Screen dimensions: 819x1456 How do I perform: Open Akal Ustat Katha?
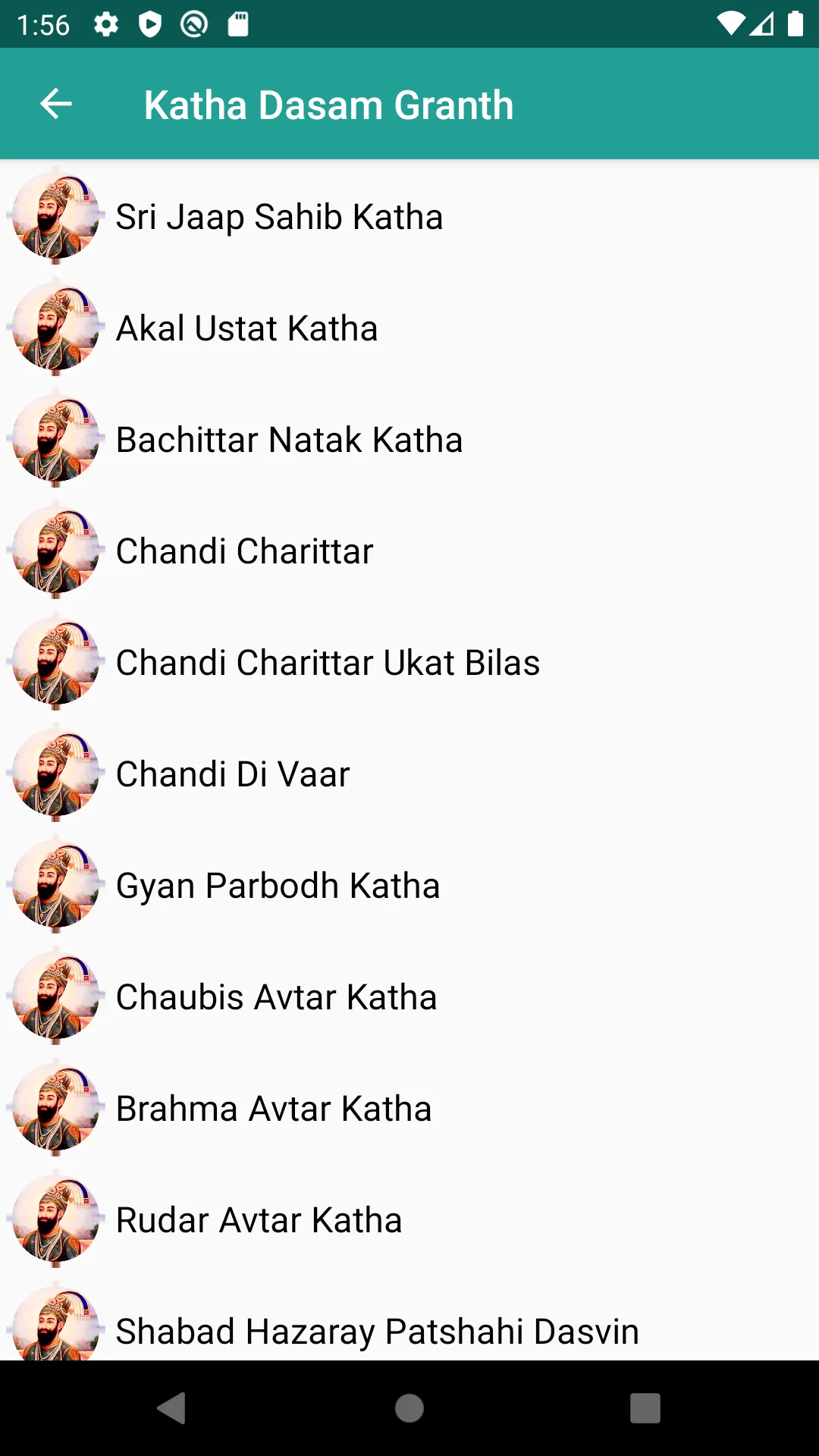pos(246,328)
